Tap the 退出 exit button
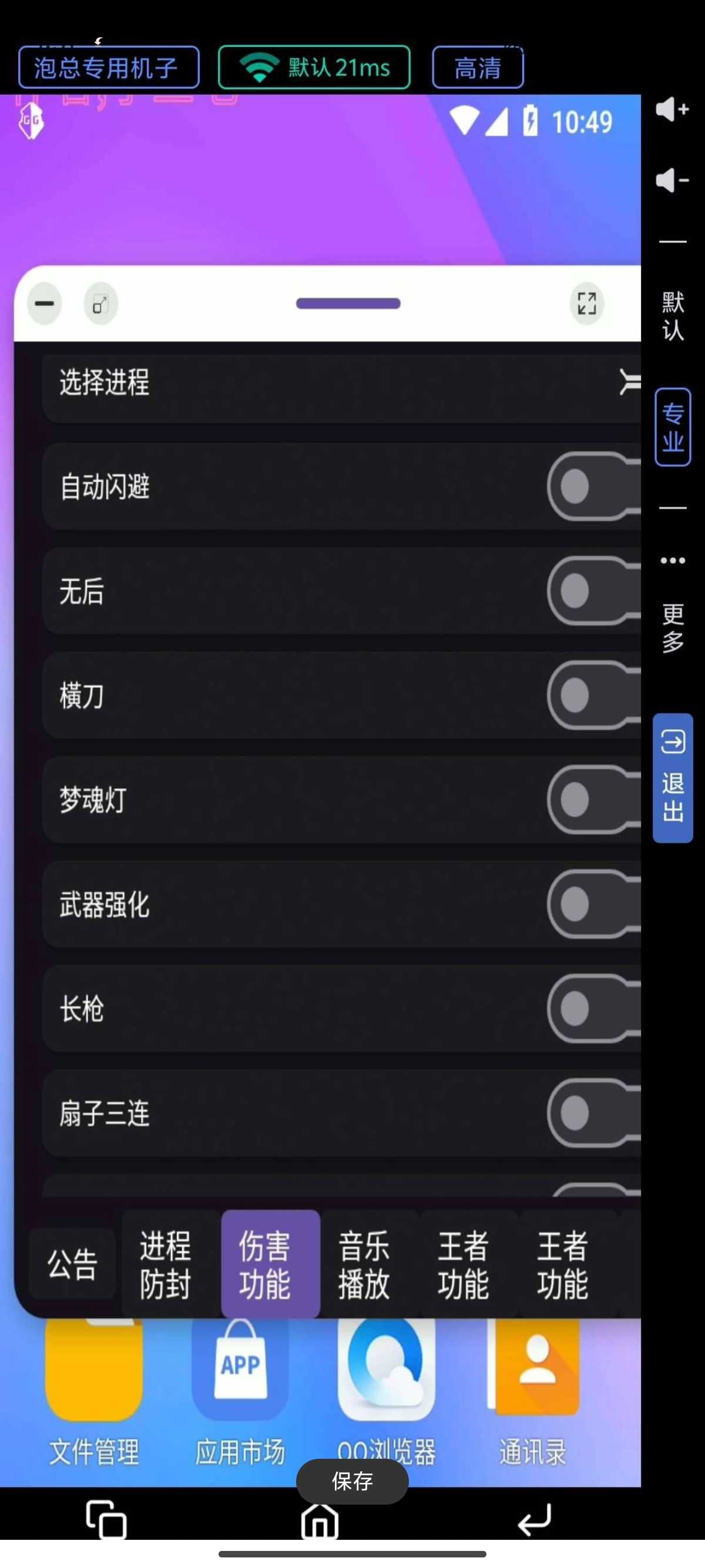705x1568 pixels. point(672,778)
